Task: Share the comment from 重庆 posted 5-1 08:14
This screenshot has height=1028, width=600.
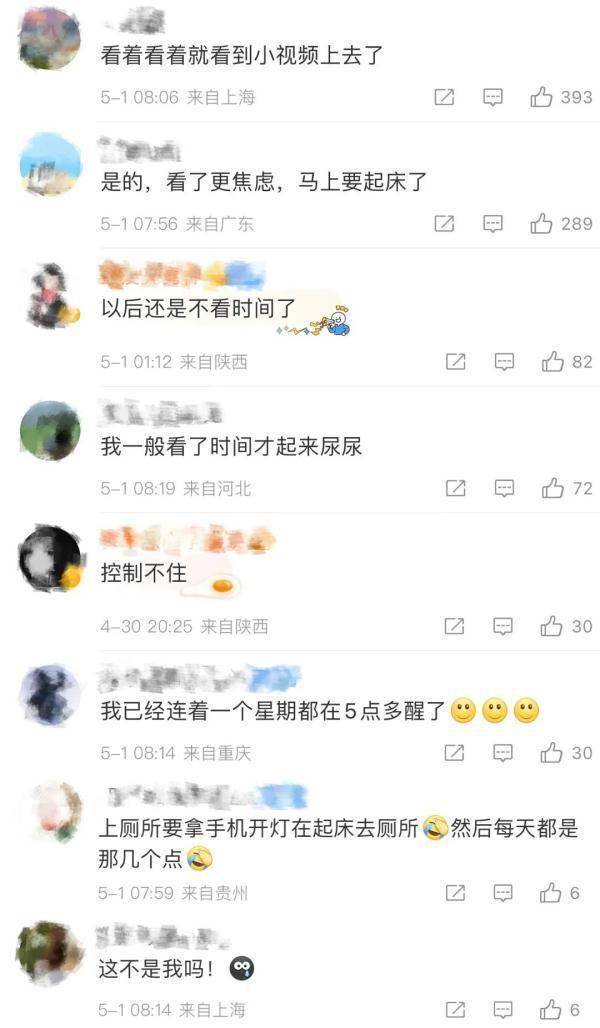Action: (454, 753)
